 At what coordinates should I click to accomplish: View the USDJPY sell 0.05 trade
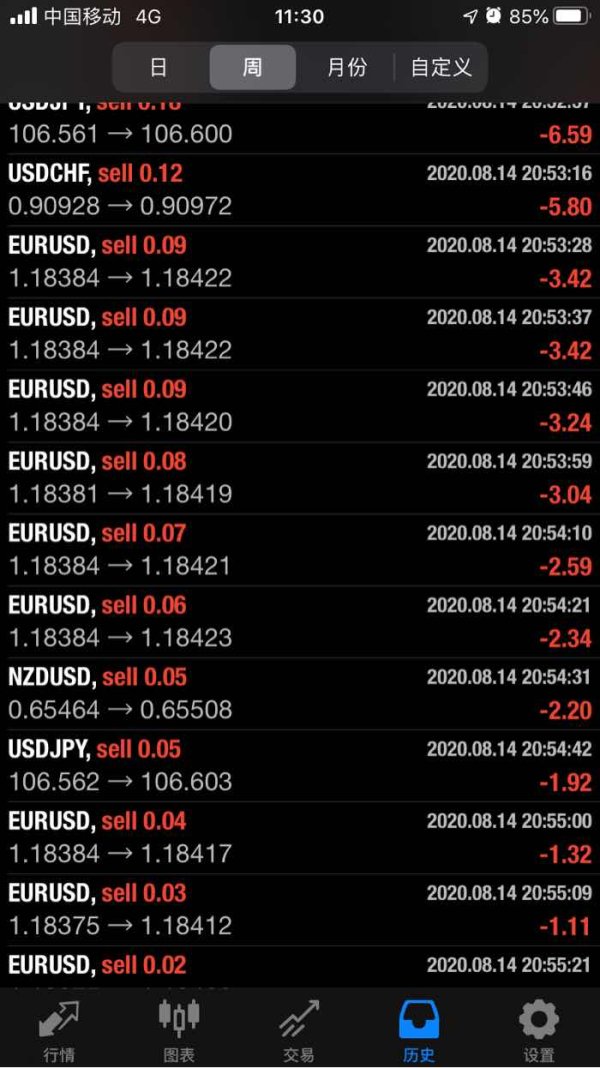point(300,766)
